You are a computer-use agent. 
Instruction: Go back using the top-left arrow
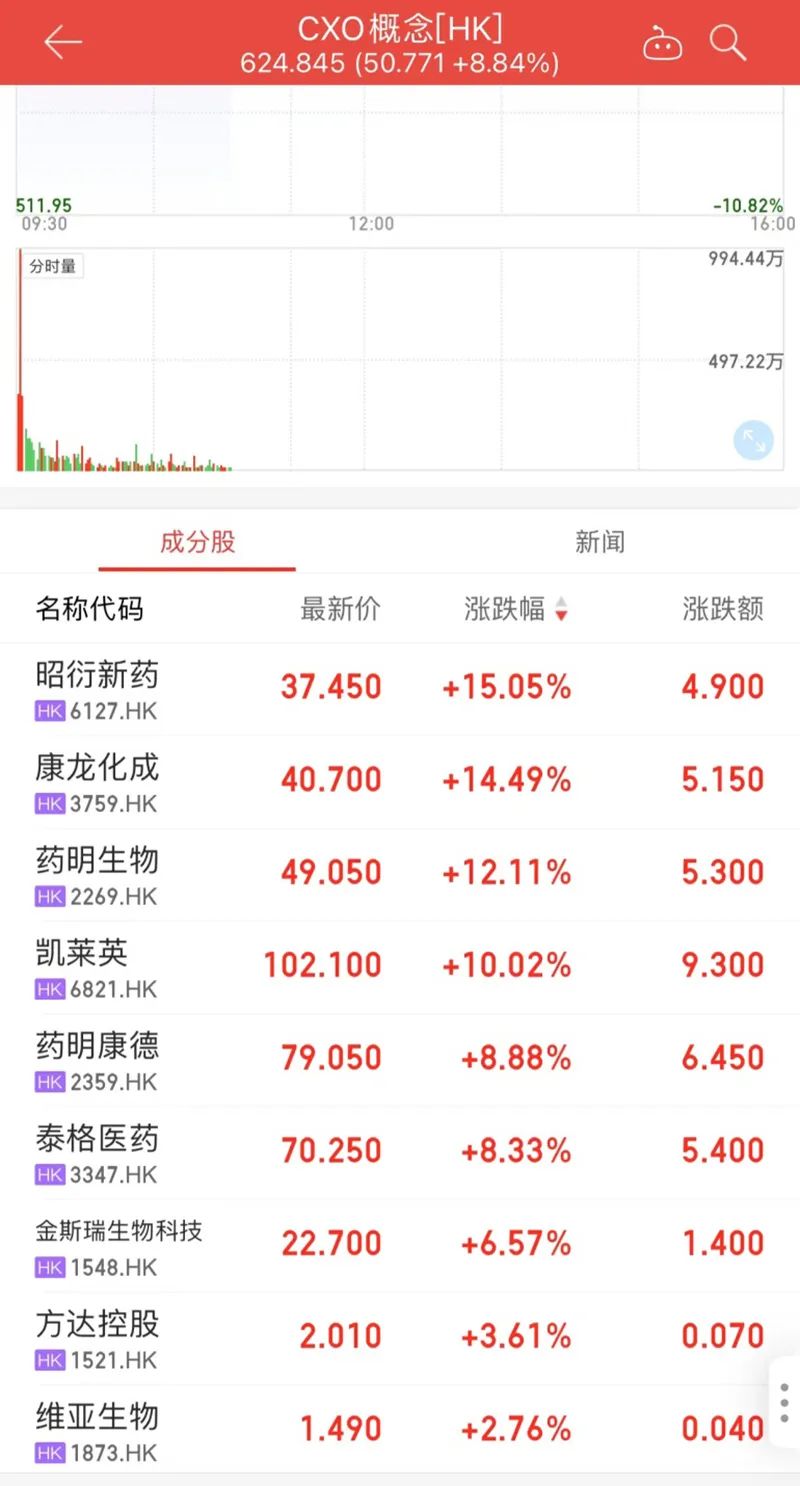(x=63, y=42)
